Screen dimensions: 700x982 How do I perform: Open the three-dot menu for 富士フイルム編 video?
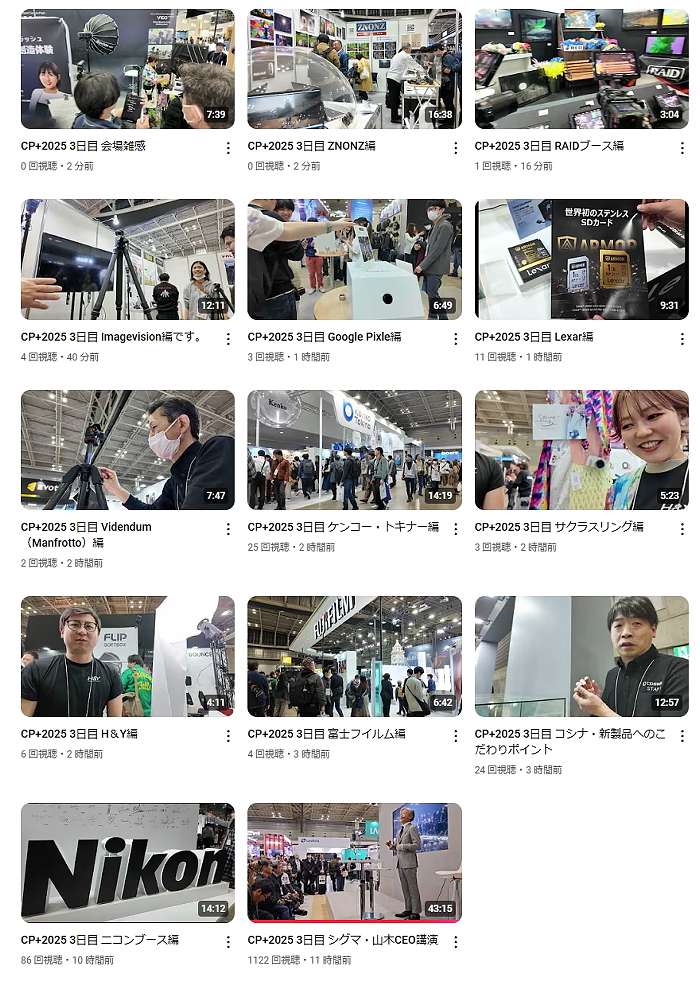click(455, 735)
